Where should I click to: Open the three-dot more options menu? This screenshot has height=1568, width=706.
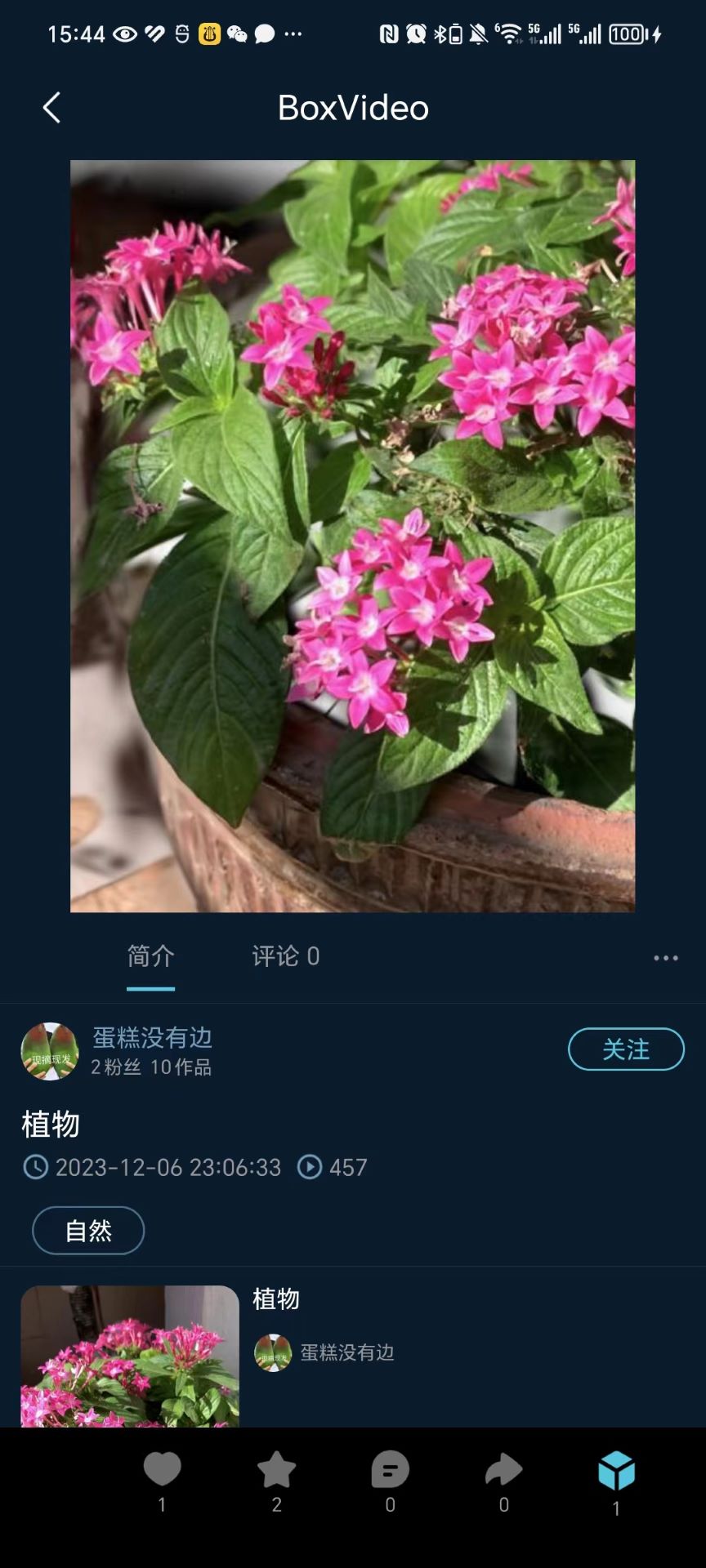665,957
